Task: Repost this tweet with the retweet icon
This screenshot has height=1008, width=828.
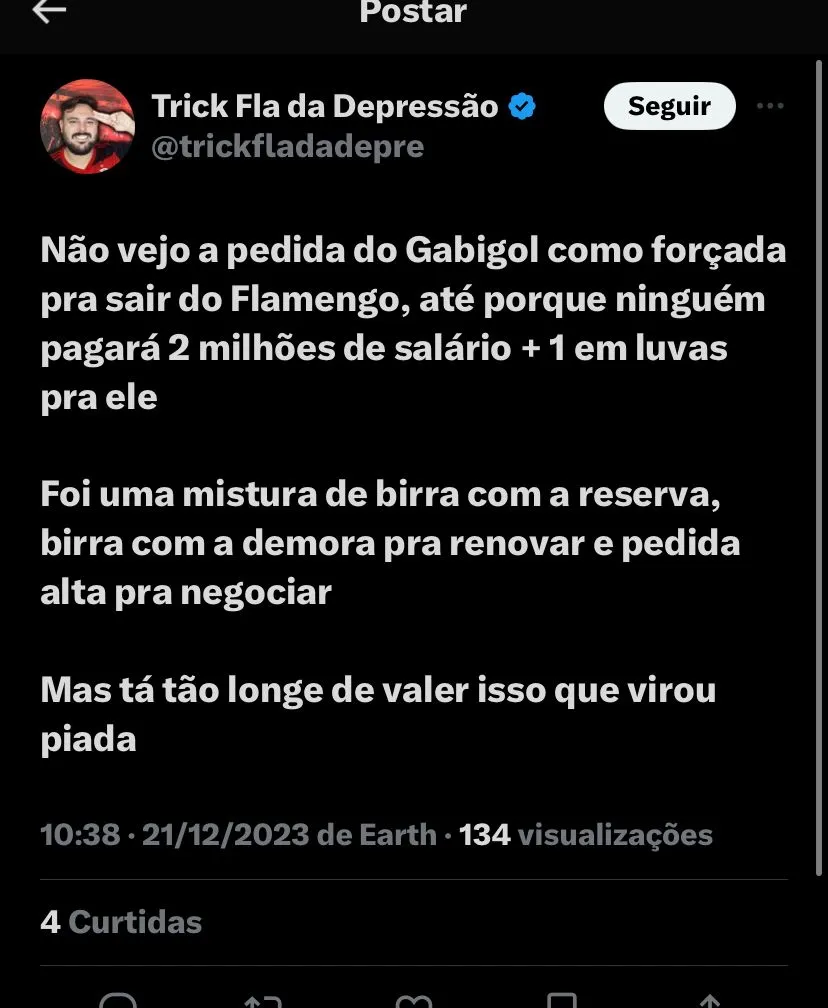Action: [x=263, y=1000]
